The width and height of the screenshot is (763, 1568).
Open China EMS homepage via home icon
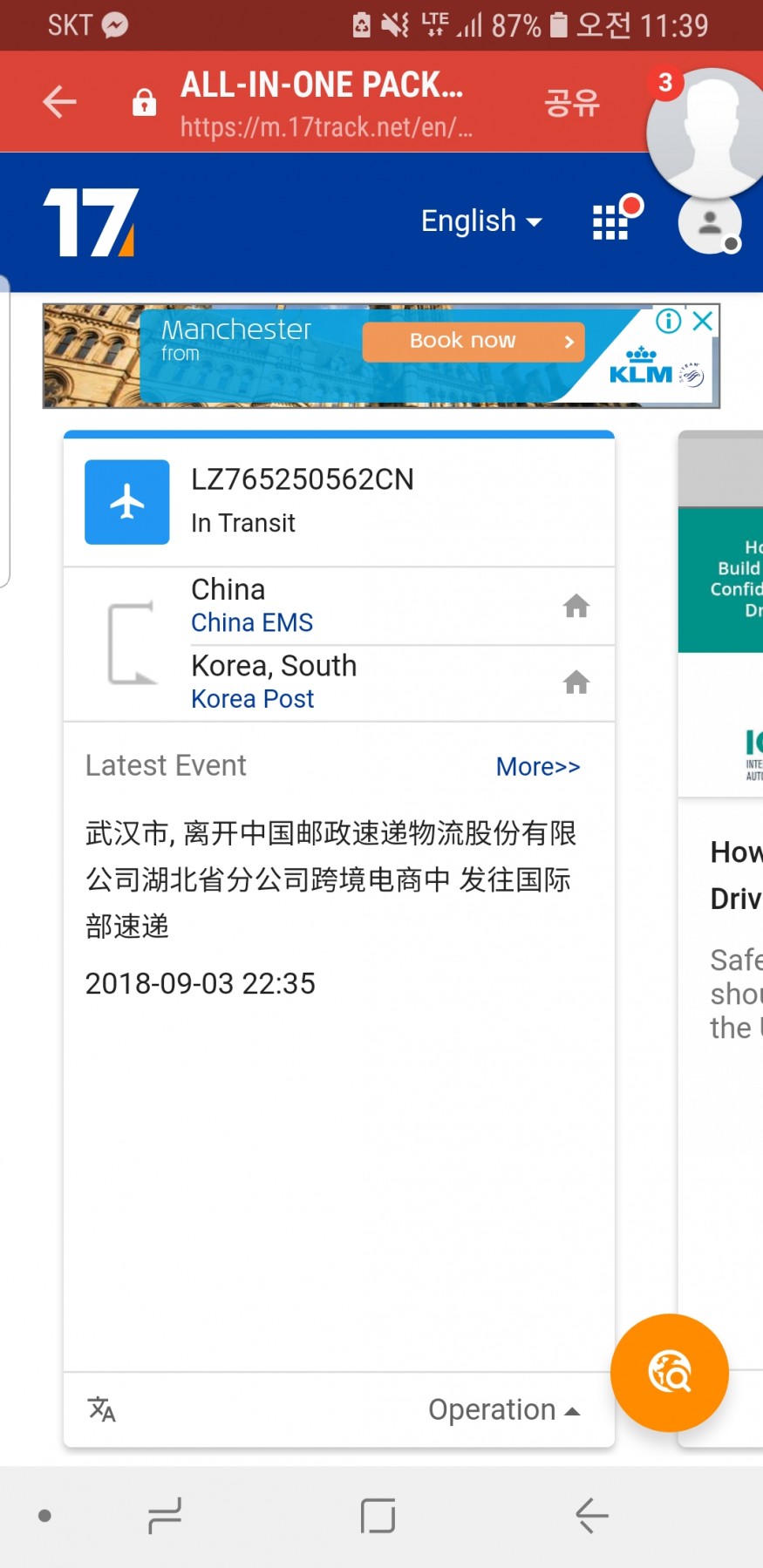tap(576, 606)
